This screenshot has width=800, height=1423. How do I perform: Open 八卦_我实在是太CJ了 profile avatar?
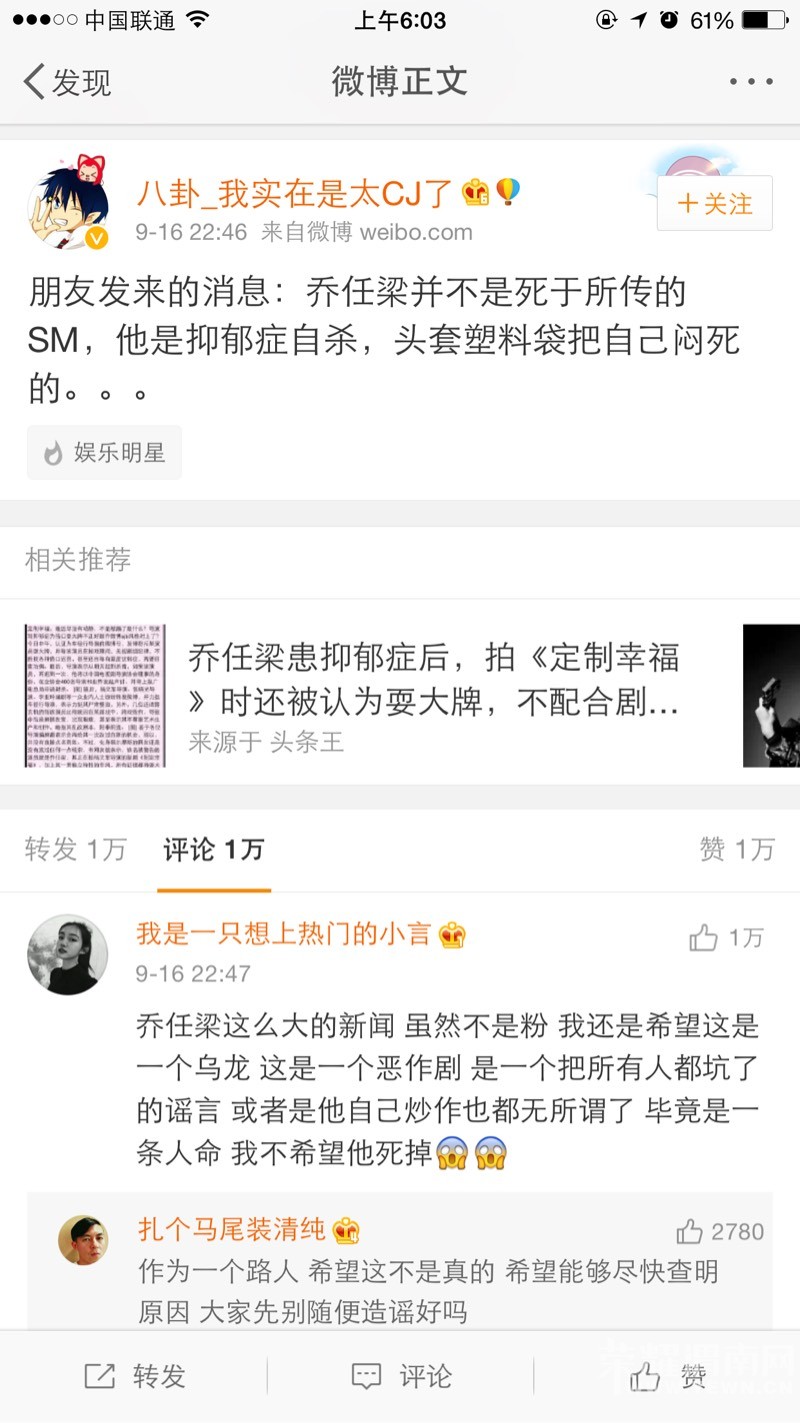68,203
